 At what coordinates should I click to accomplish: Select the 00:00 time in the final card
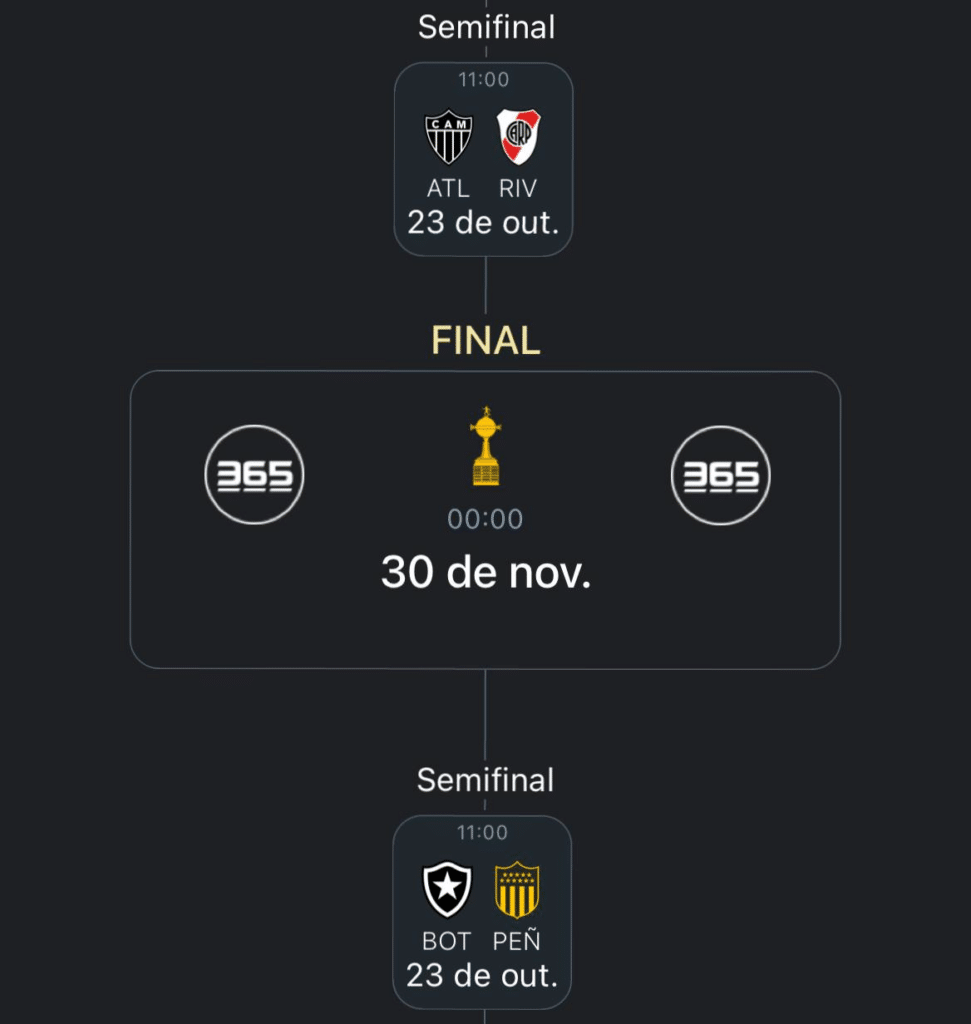(x=486, y=518)
